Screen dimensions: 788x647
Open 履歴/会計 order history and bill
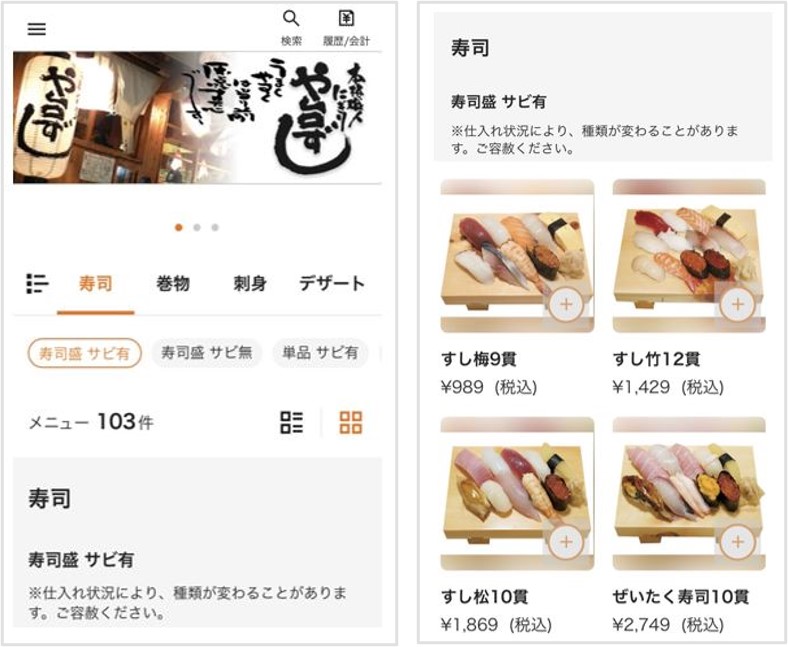(346, 26)
